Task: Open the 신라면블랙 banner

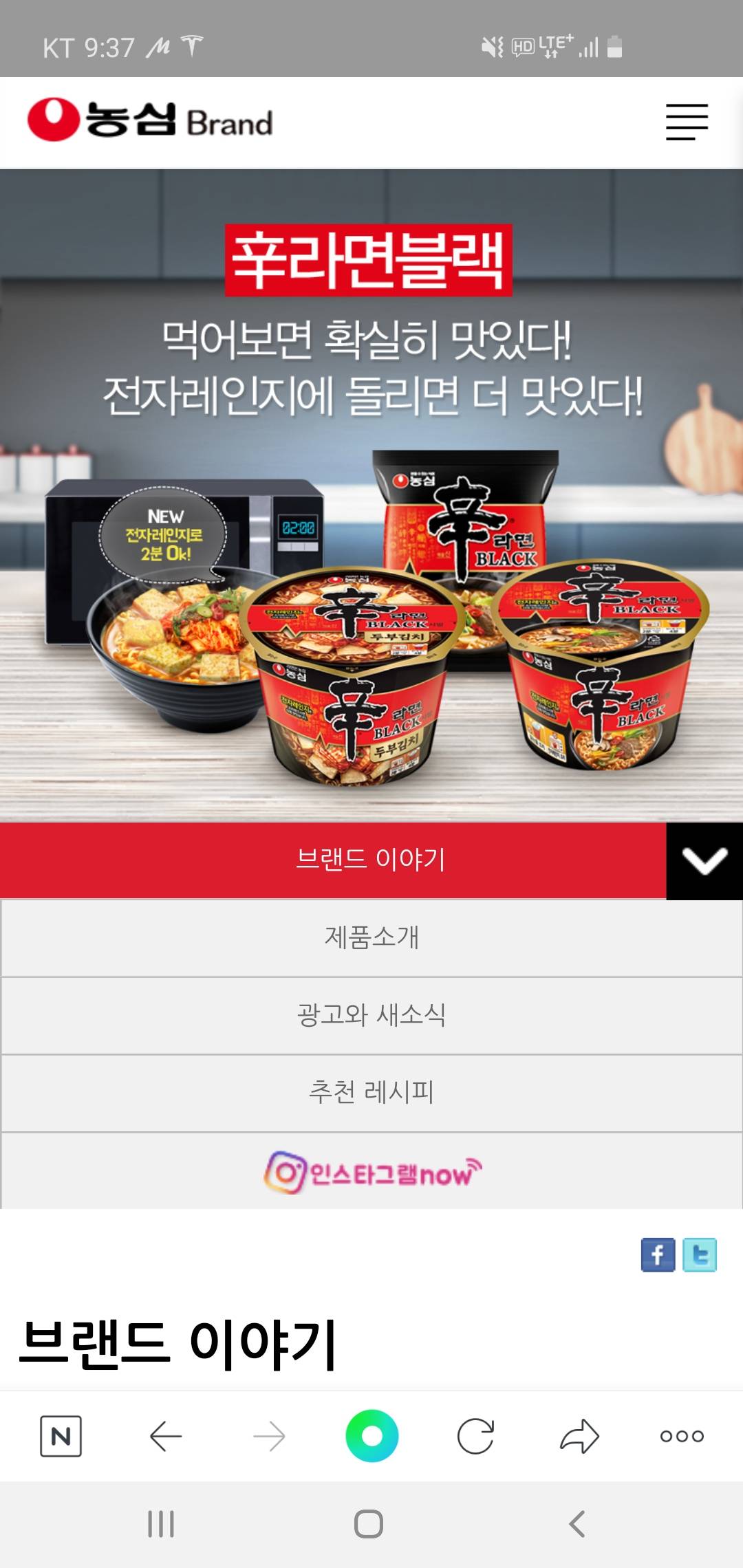Action: tap(371, 495)
